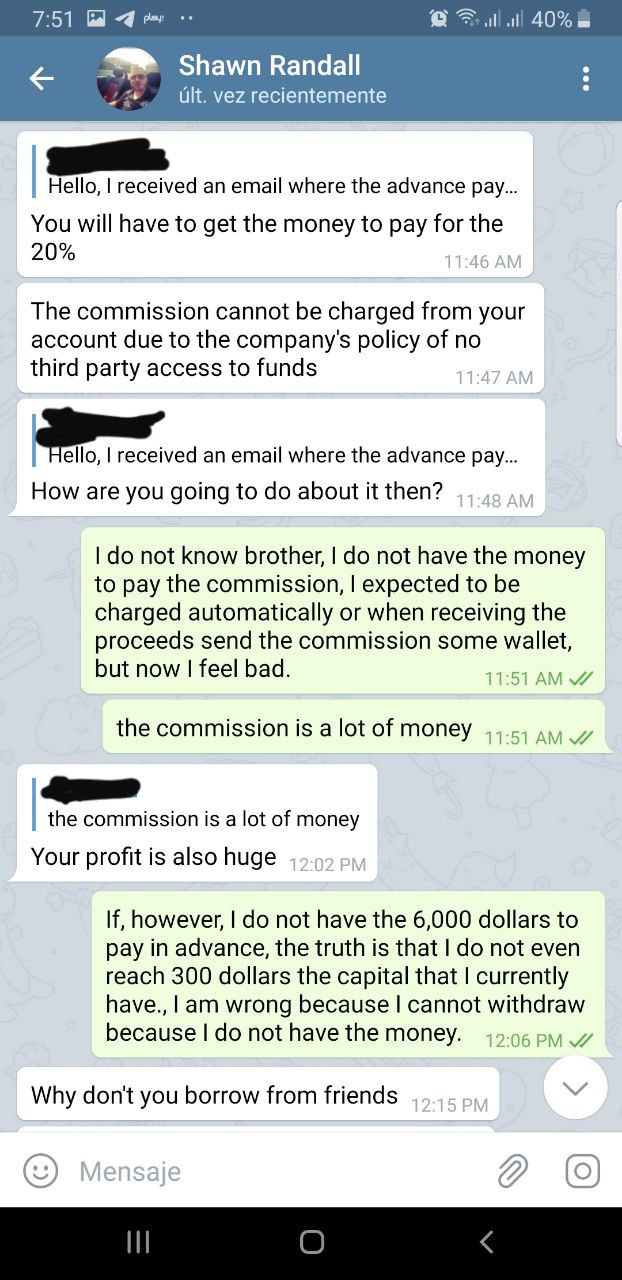The height and width of the screenshot is (1280, 622).
Task: Go back to the chat list
Action: pyautogui.click(x=41, y=79)
